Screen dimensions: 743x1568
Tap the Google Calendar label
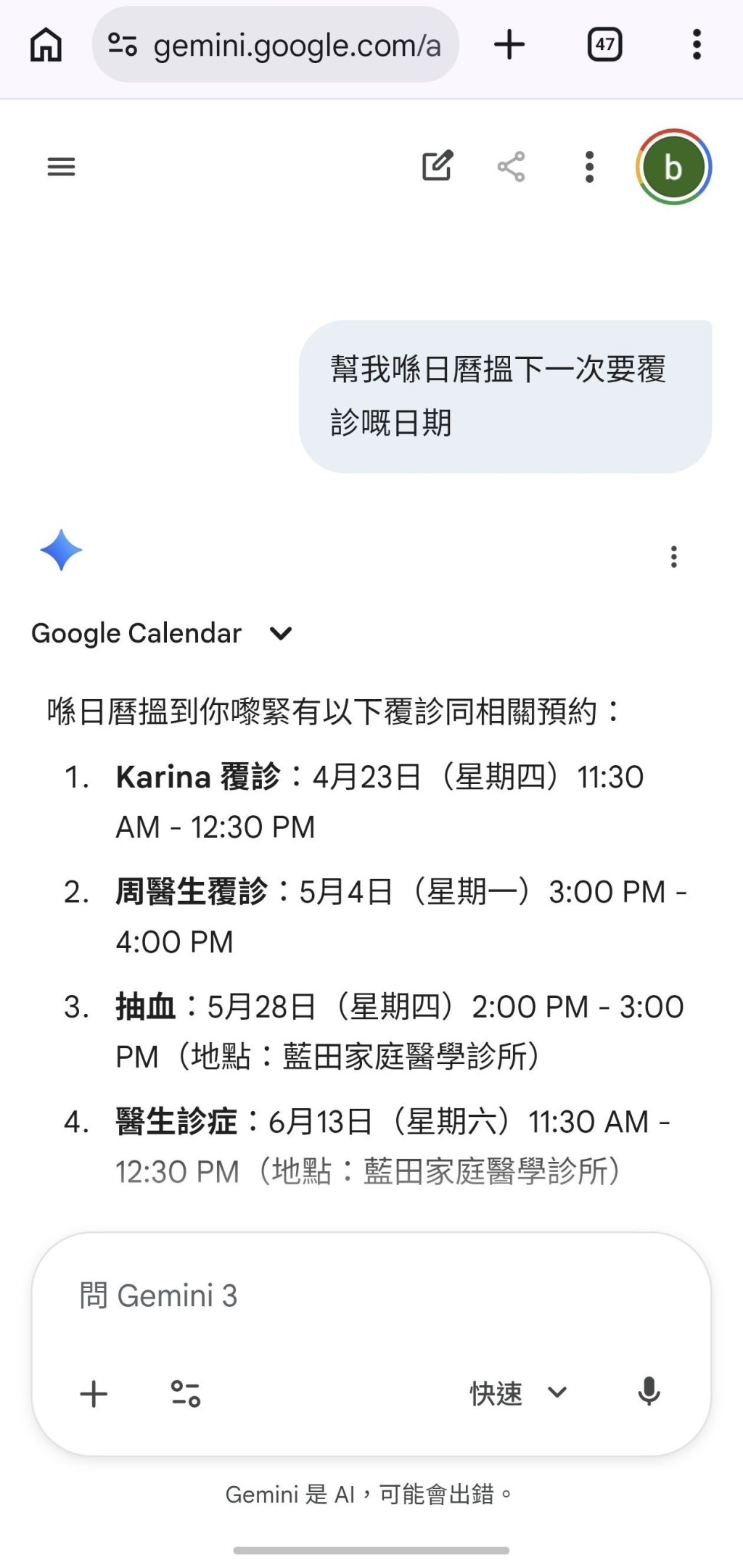tap(136, 633)
